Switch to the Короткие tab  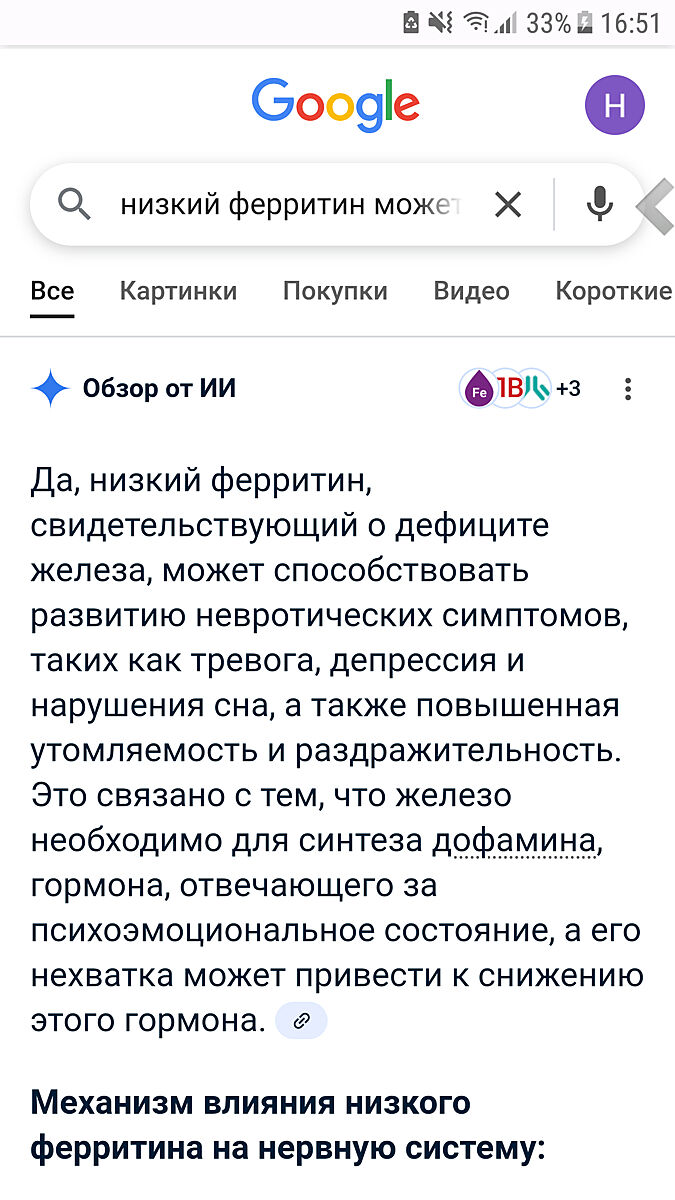(613, 291)
